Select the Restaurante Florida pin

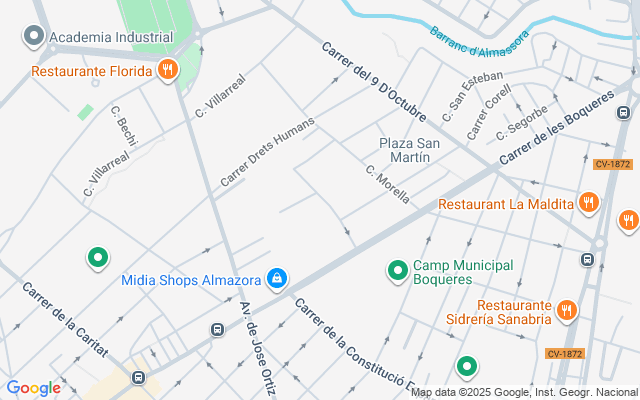[167, 71]
